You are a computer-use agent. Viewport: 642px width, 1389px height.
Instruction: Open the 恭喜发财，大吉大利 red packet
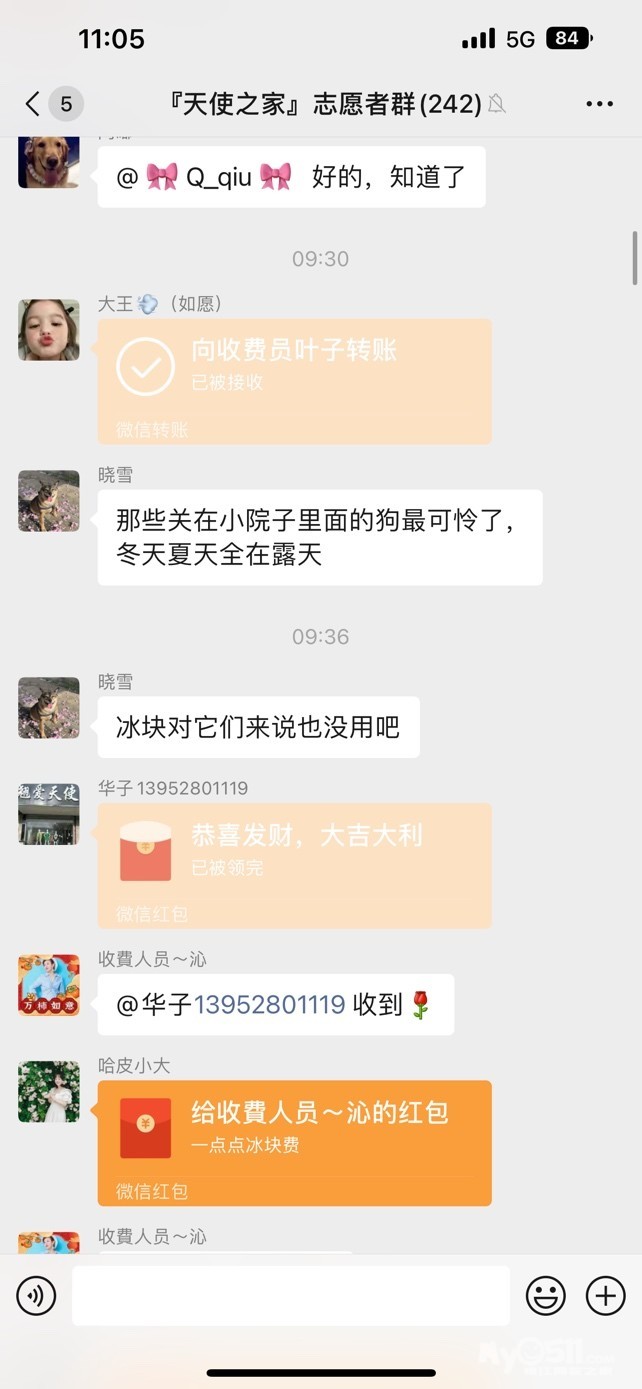click(294, 865)
